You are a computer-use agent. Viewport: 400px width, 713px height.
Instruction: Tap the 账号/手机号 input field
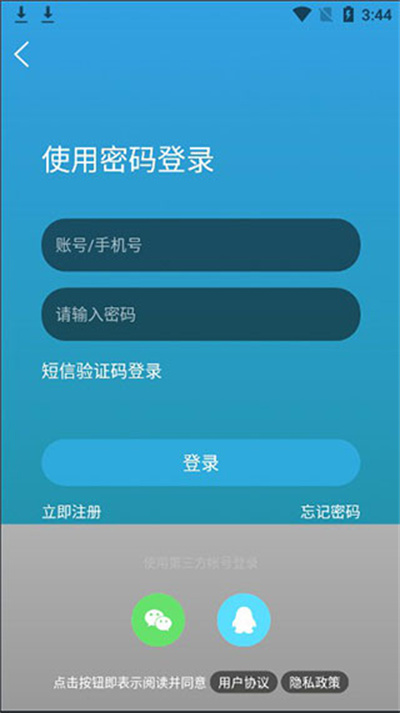coord(201,245)
